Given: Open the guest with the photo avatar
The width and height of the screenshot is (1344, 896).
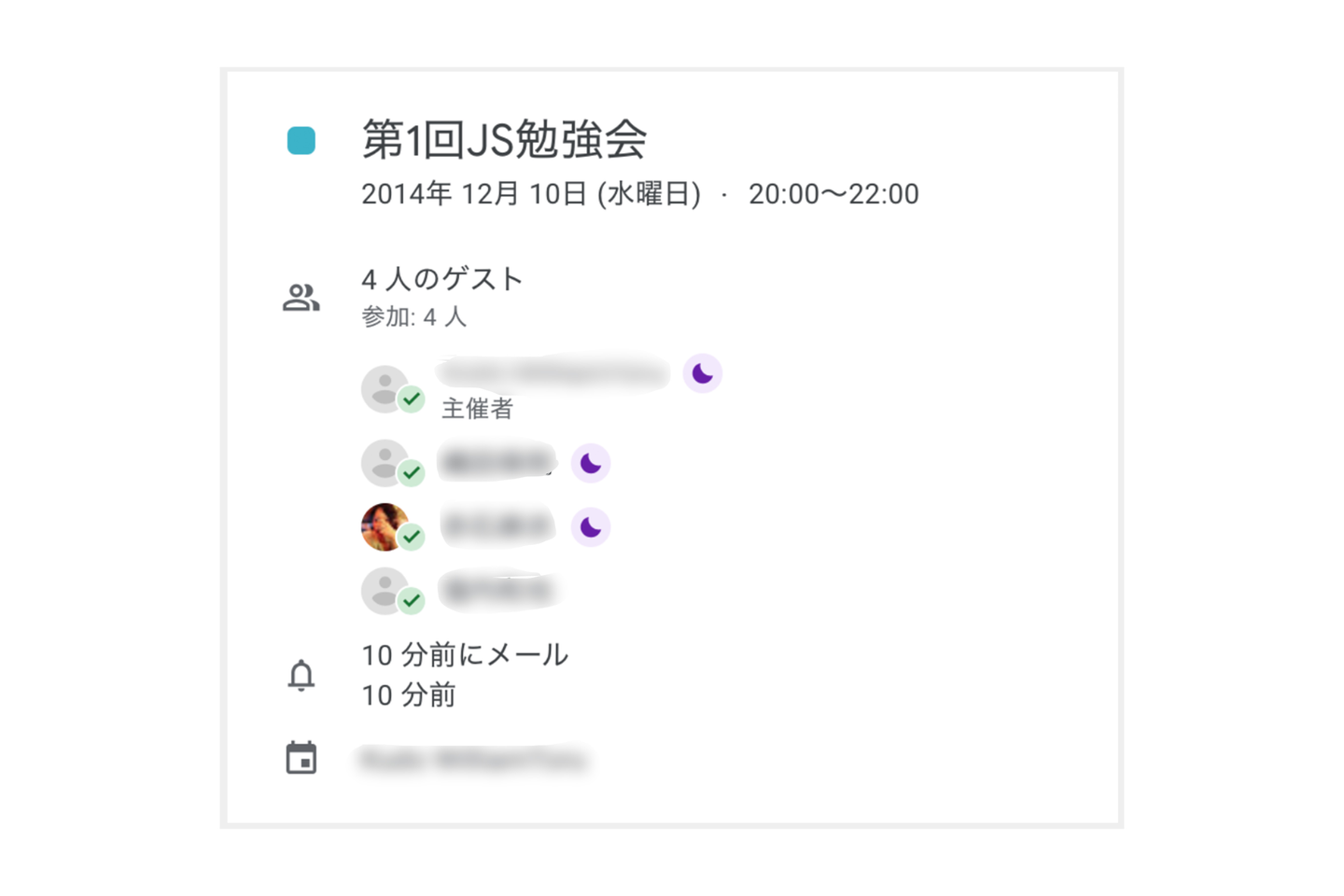Looking at the screenshot, I should tap(497, 527).
